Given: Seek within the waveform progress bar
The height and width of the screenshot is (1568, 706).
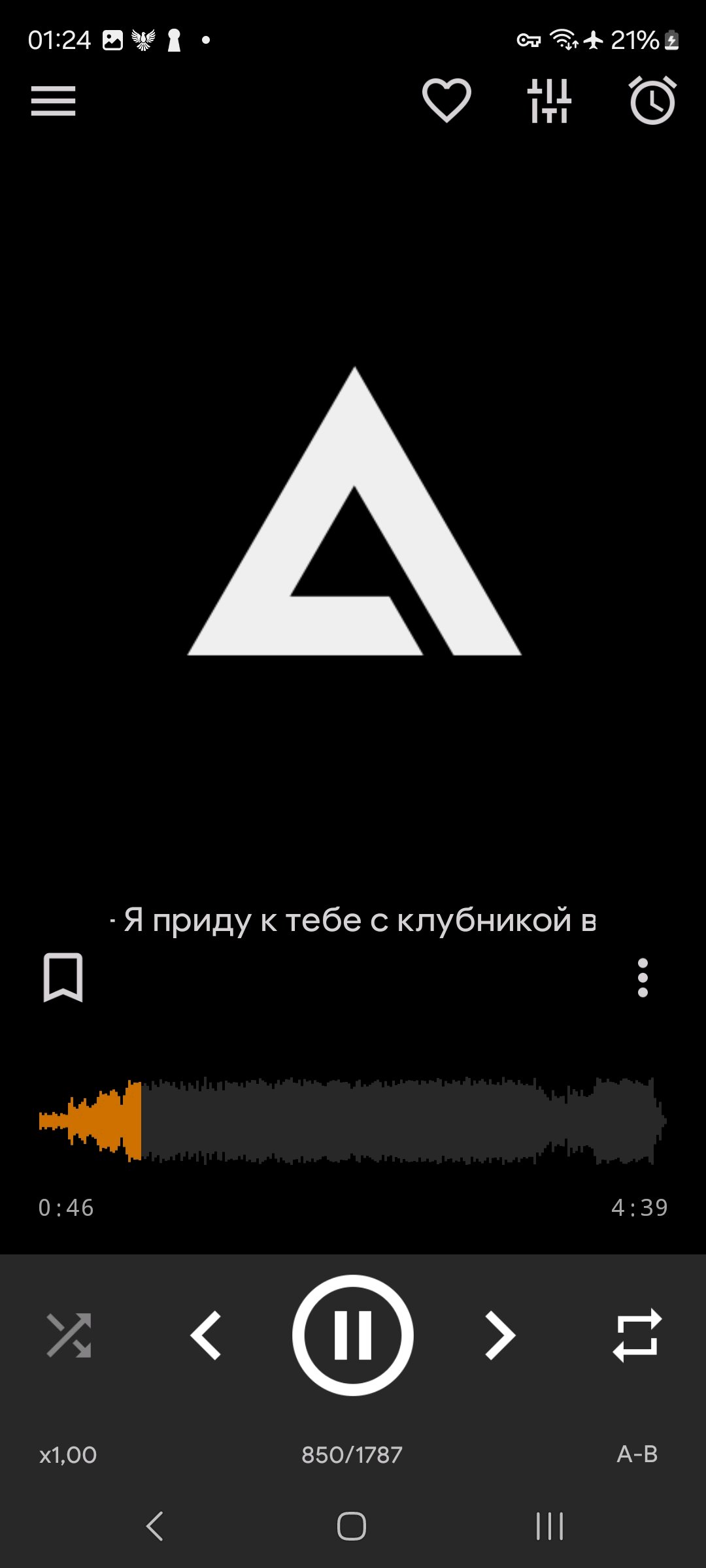Looking at the screenshot, I should click(353, 1121).
